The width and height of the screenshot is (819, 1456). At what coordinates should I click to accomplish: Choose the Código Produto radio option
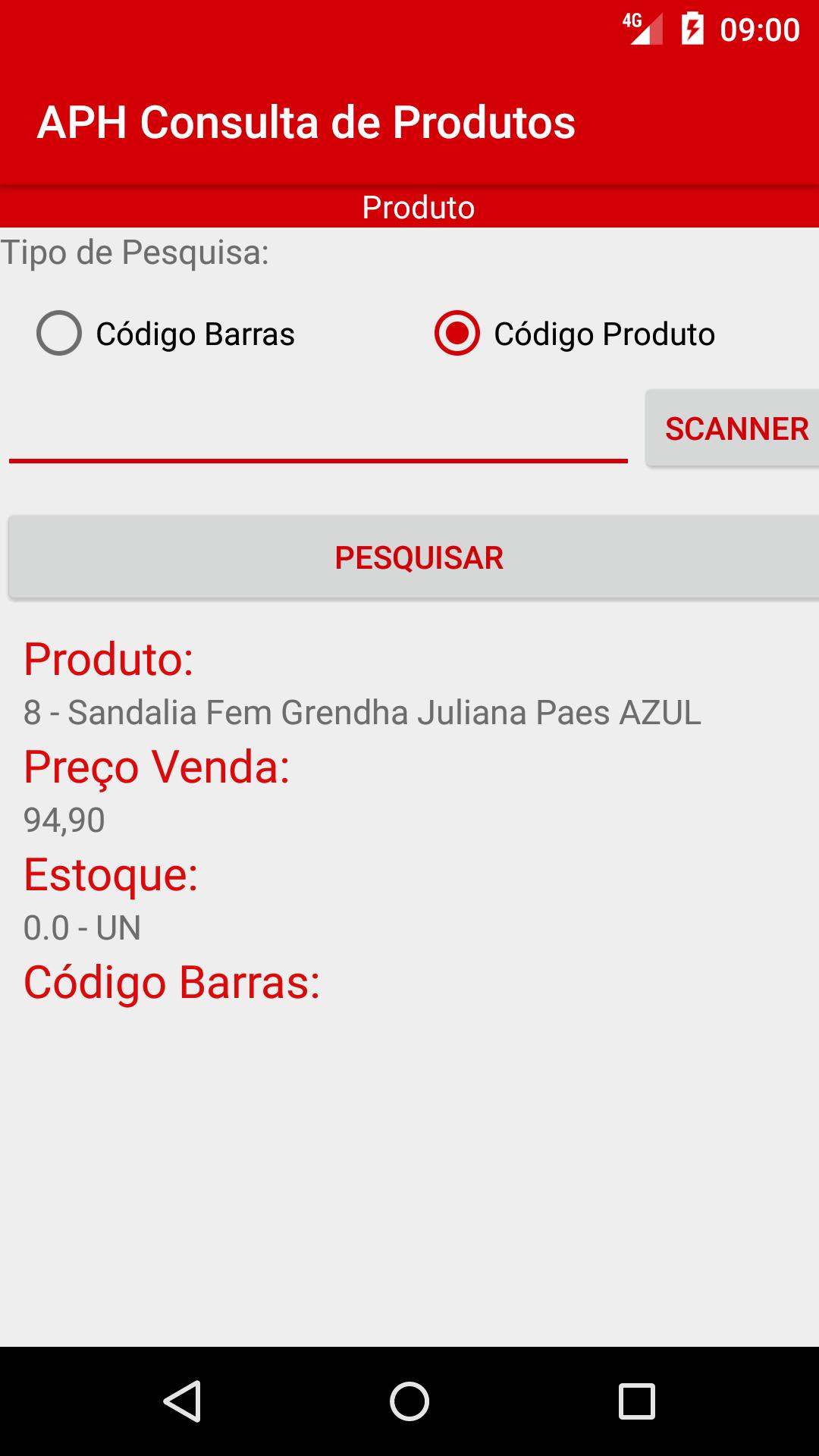point(575,334)
